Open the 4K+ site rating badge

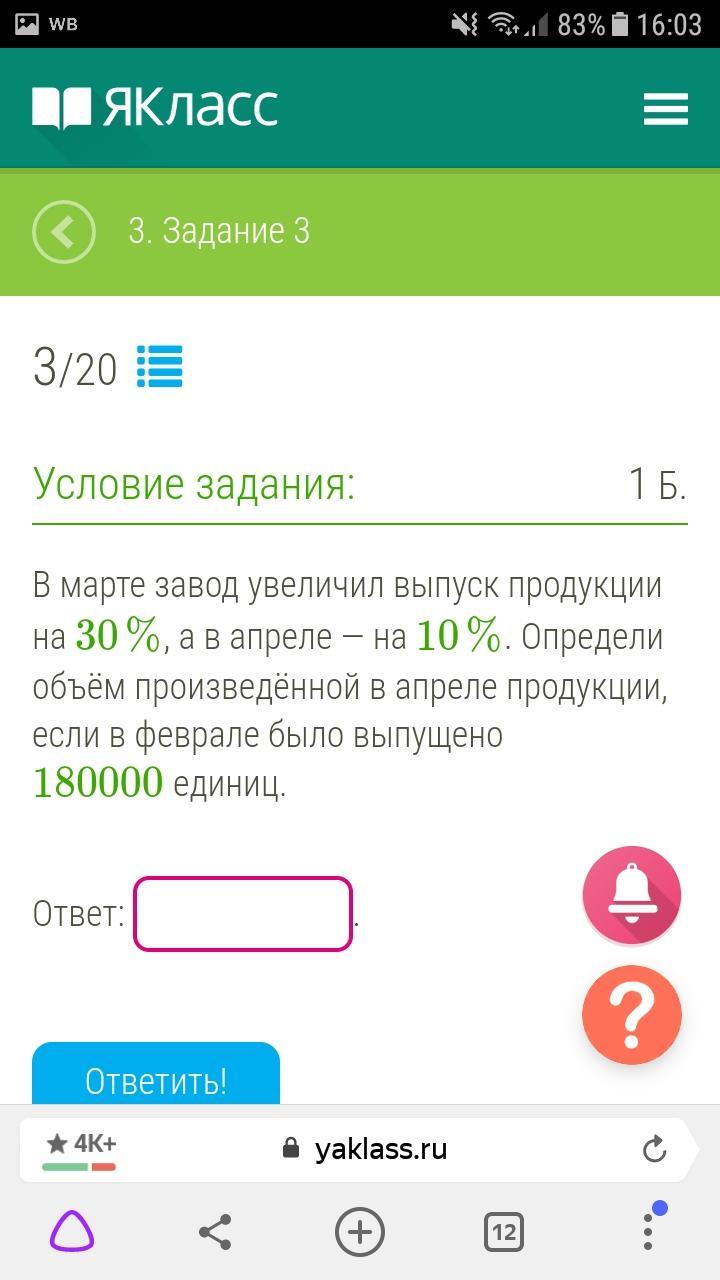(x=80, y=1149)
